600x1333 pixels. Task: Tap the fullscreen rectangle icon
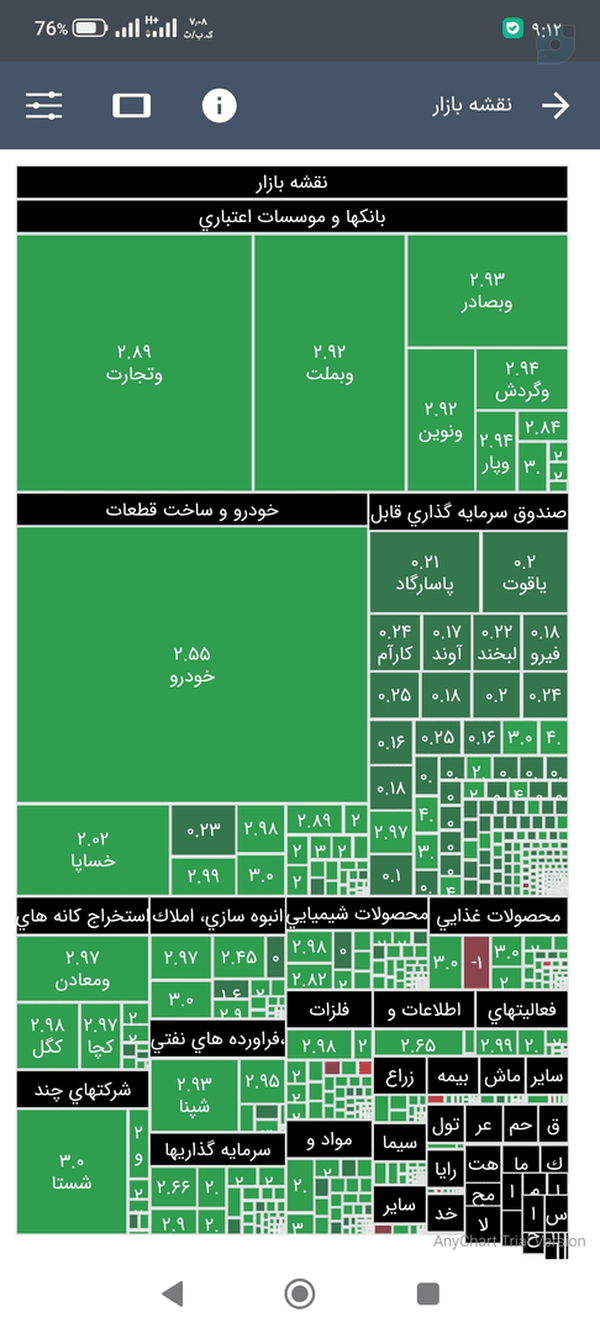point(132,106)
